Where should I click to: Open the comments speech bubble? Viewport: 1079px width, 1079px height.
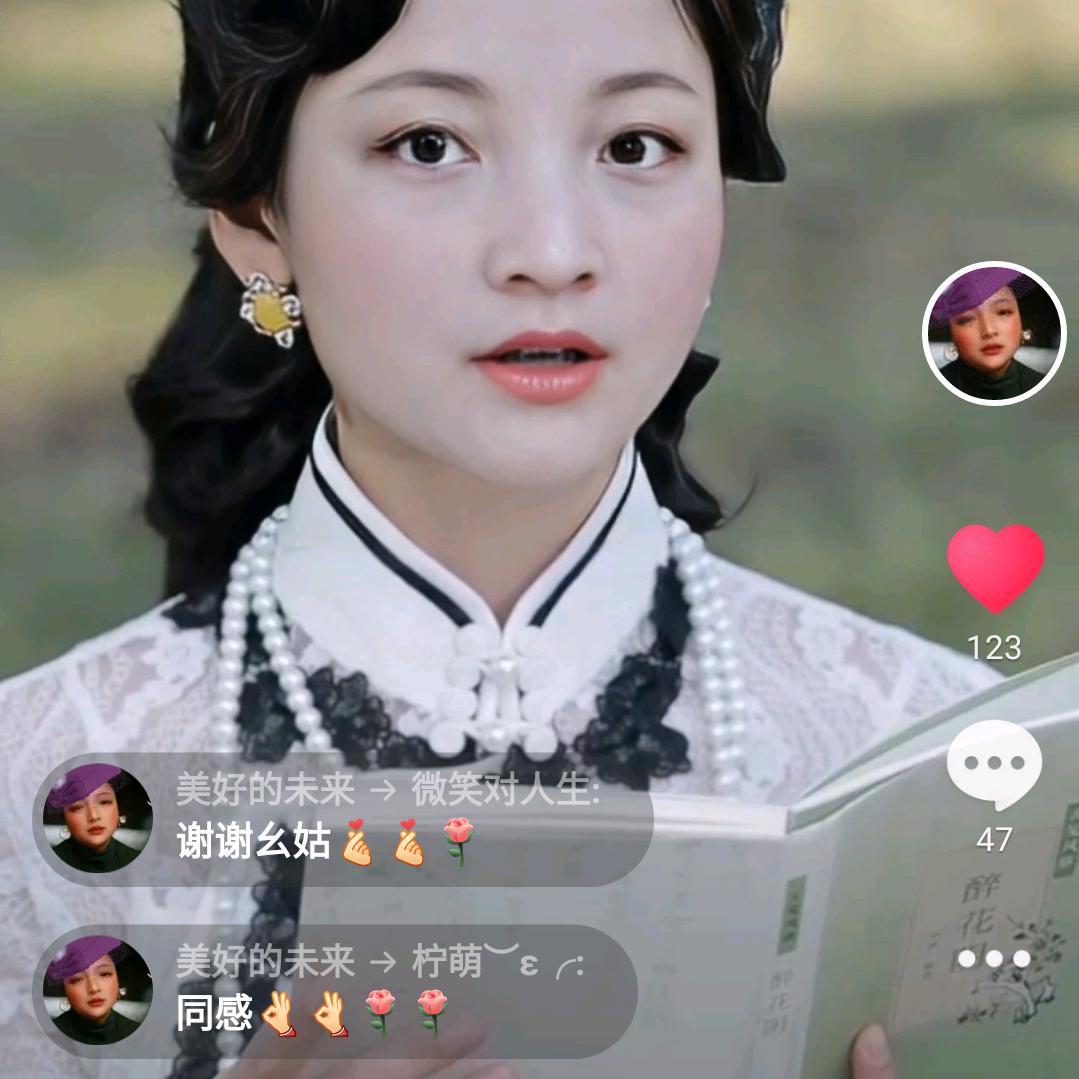994,765
